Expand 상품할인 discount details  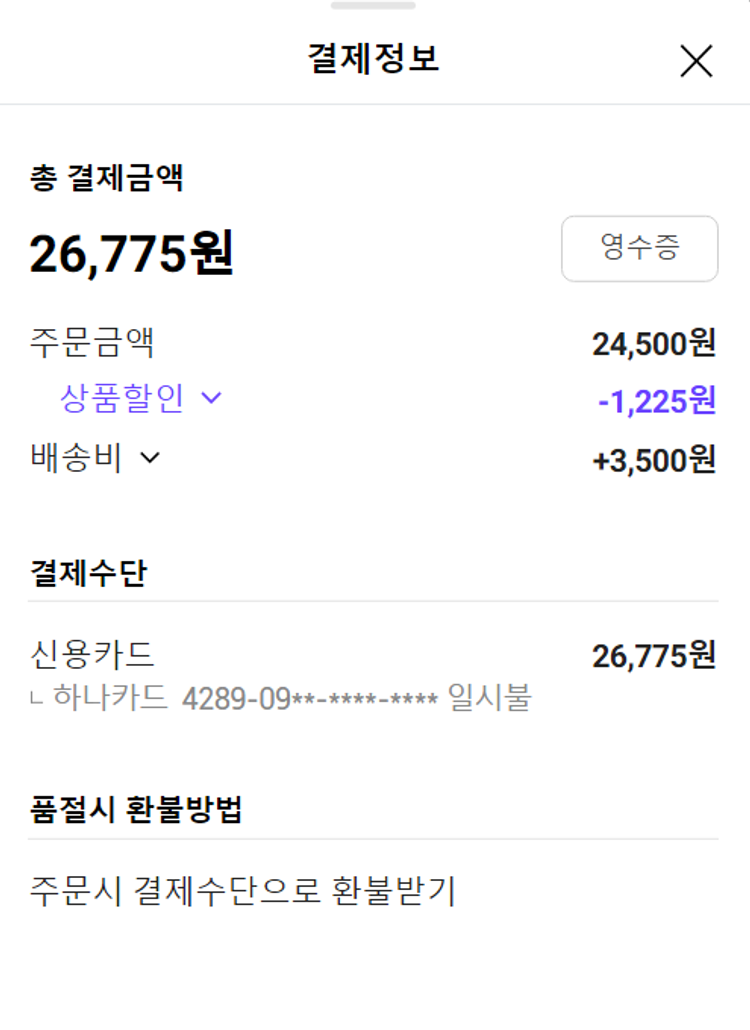pos(140,399)
